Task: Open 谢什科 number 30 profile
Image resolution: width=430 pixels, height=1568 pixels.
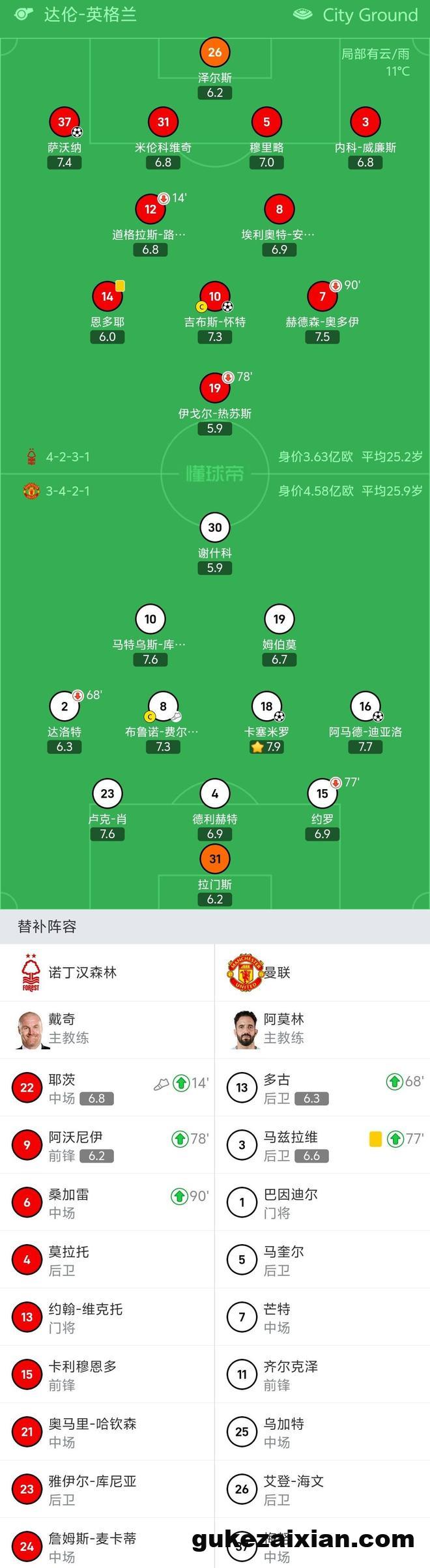Action: coord(215,528)
